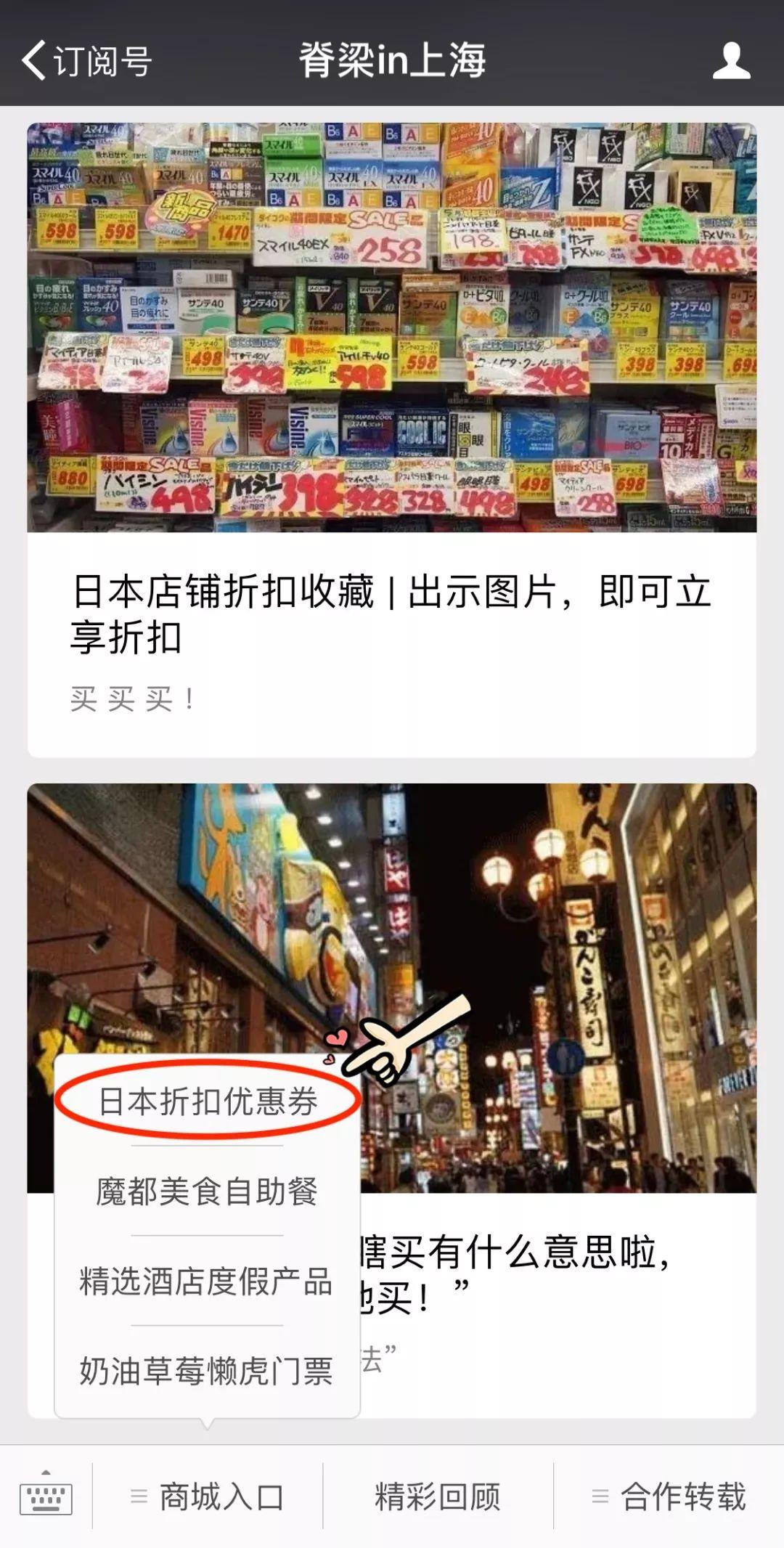This screenshot has height=1548, width=784.
Task: Open the account profile icon
Action: coord(730,60)
